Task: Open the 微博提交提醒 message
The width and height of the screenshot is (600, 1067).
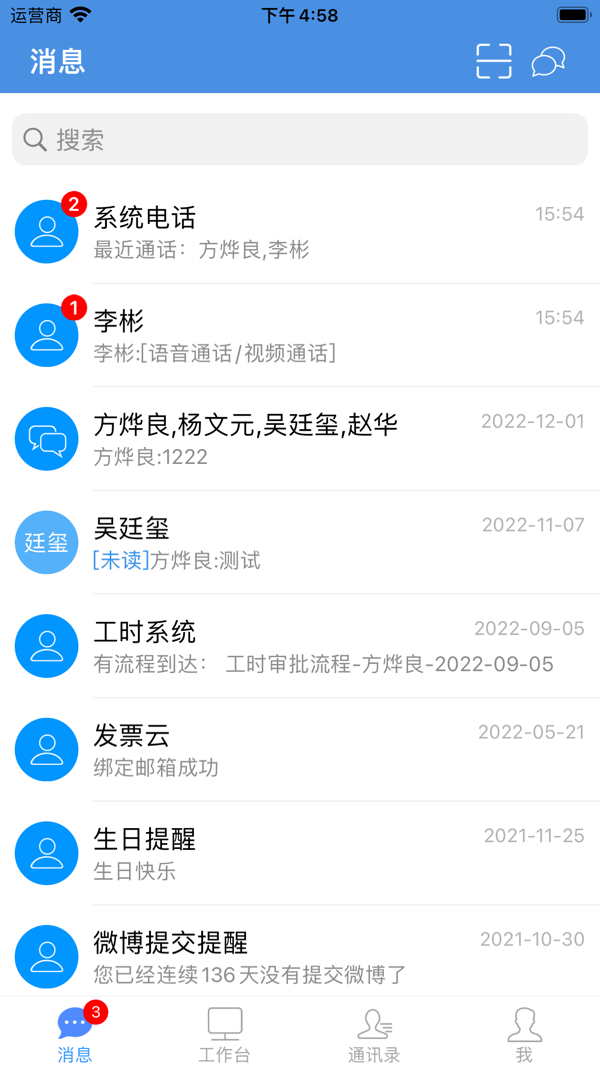Action: tap(300, 955)
